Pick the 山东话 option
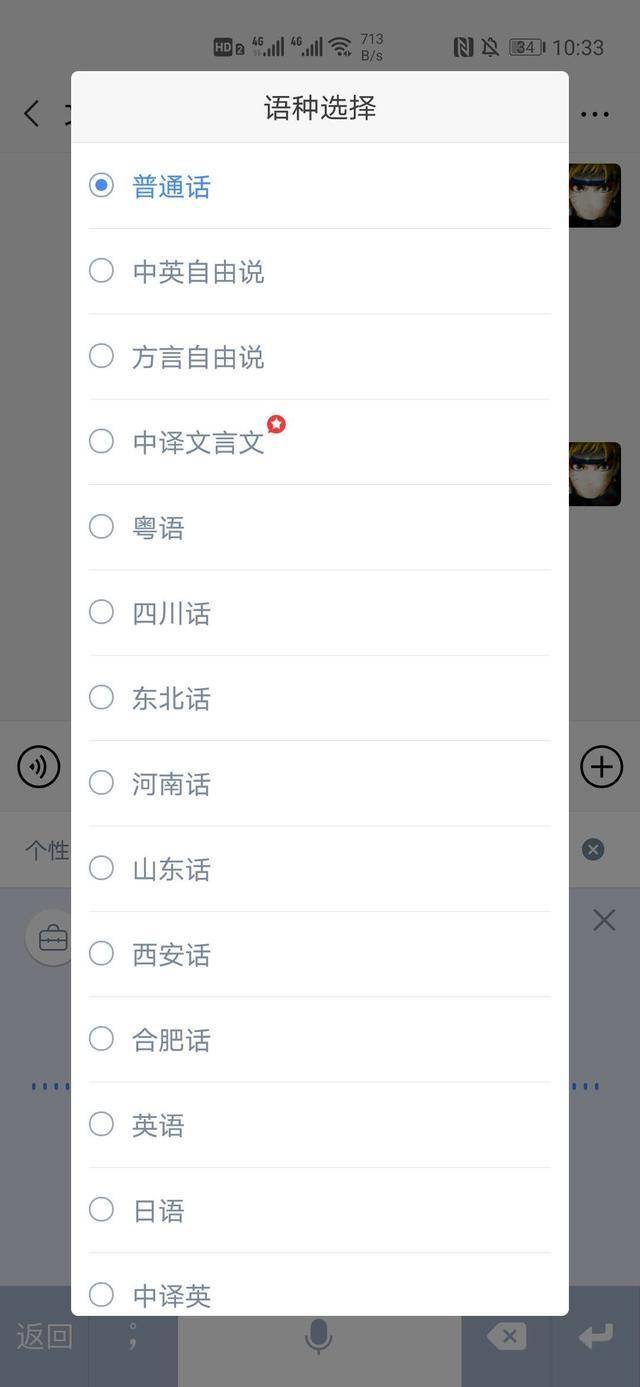The height and width of the screenshot is (1387, 640). [171, 869]
